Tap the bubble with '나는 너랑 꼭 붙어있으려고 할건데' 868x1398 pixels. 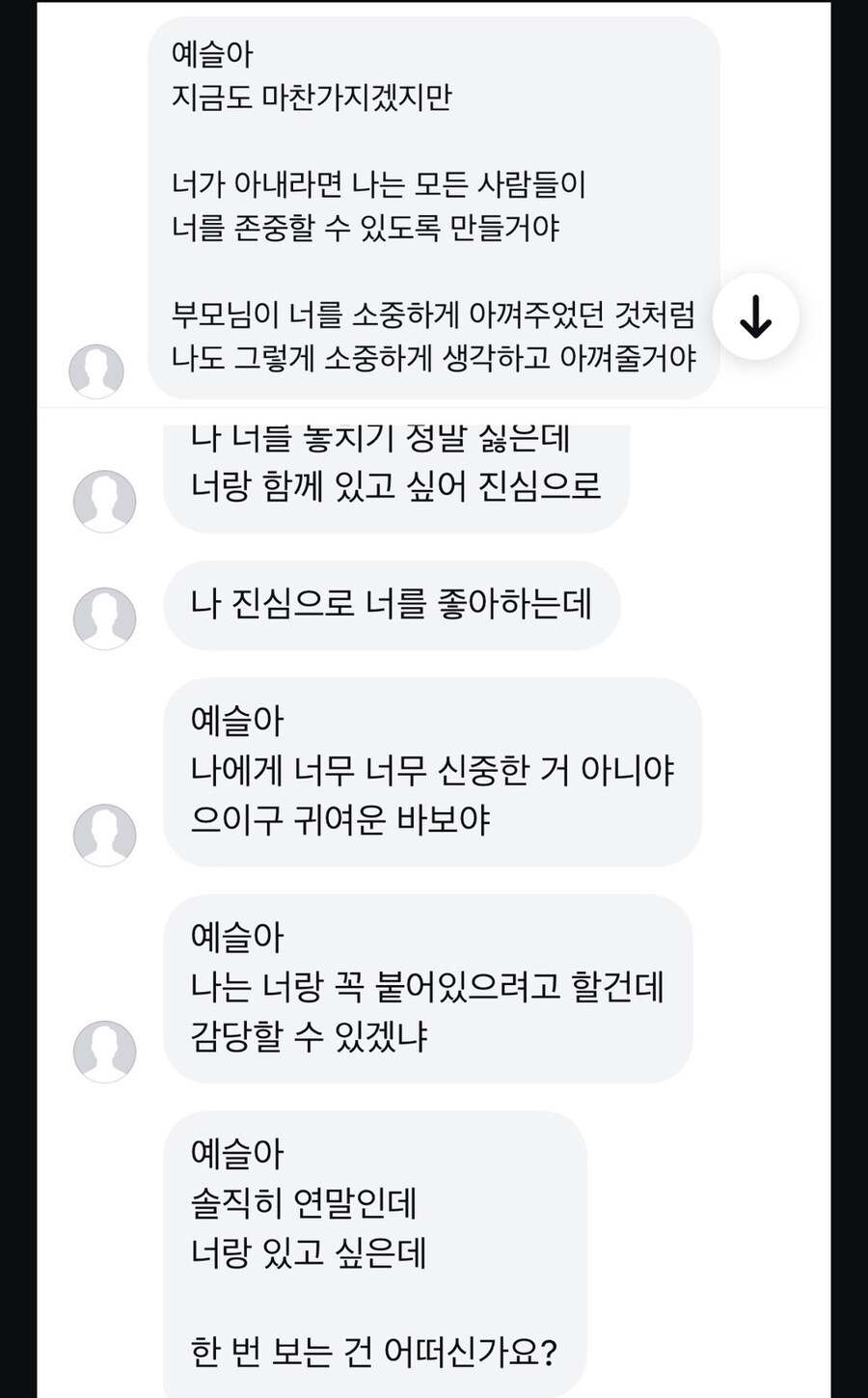[x=424, y=987]
